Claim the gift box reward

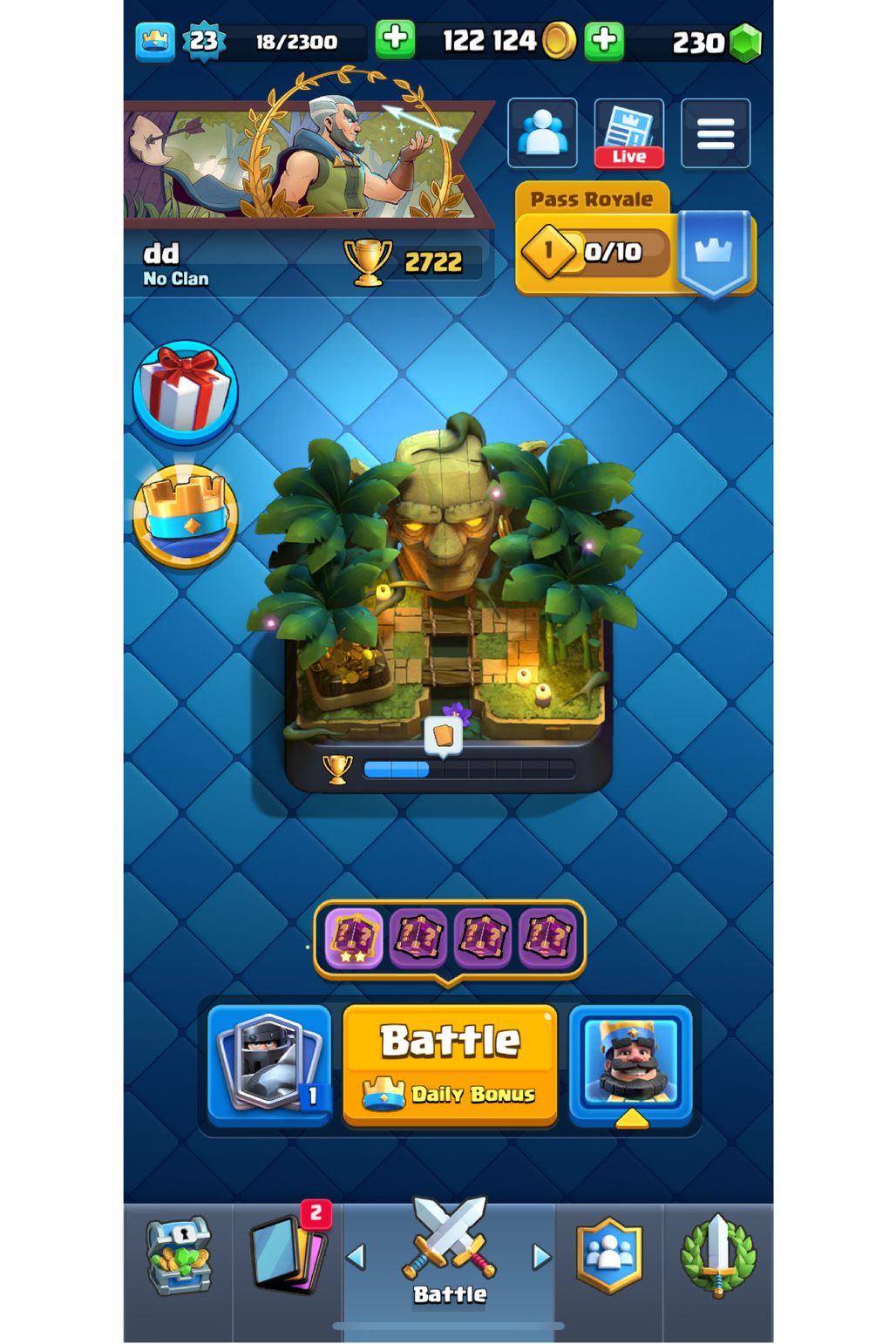pyautogui.click(x=185, y=390)
